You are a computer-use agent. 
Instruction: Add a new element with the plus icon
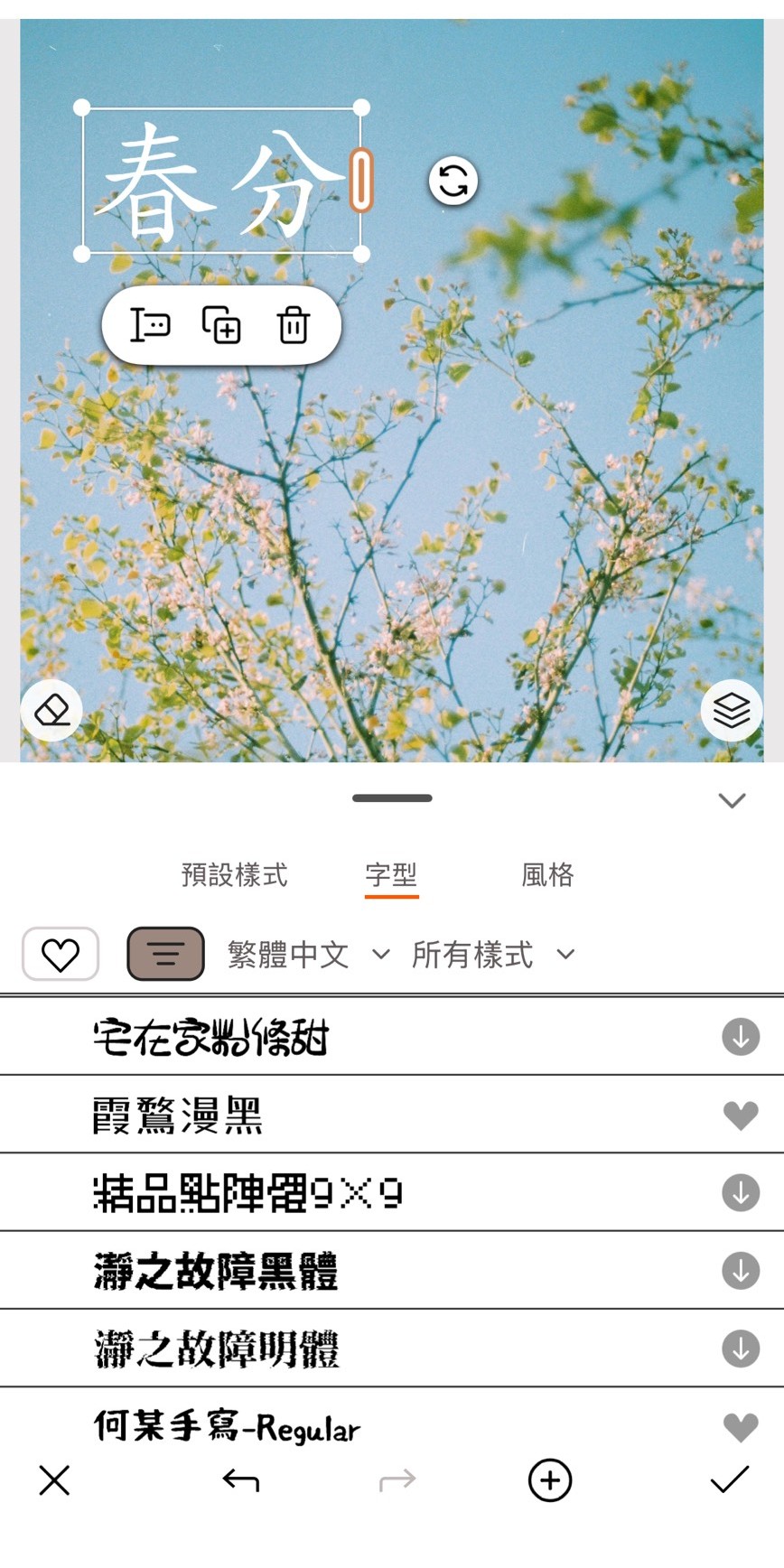click(x=549, y=1480)
